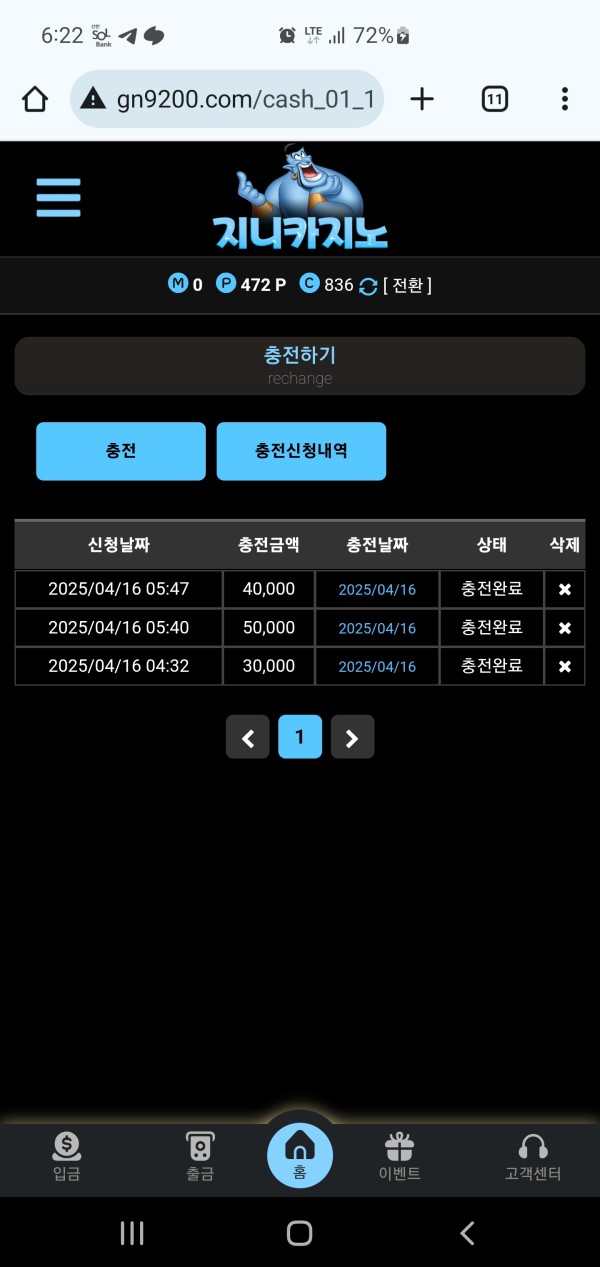Open the 이벤트 events tab
The width and height of the screenshot is (600, 1267).
tap(399, 1158)
